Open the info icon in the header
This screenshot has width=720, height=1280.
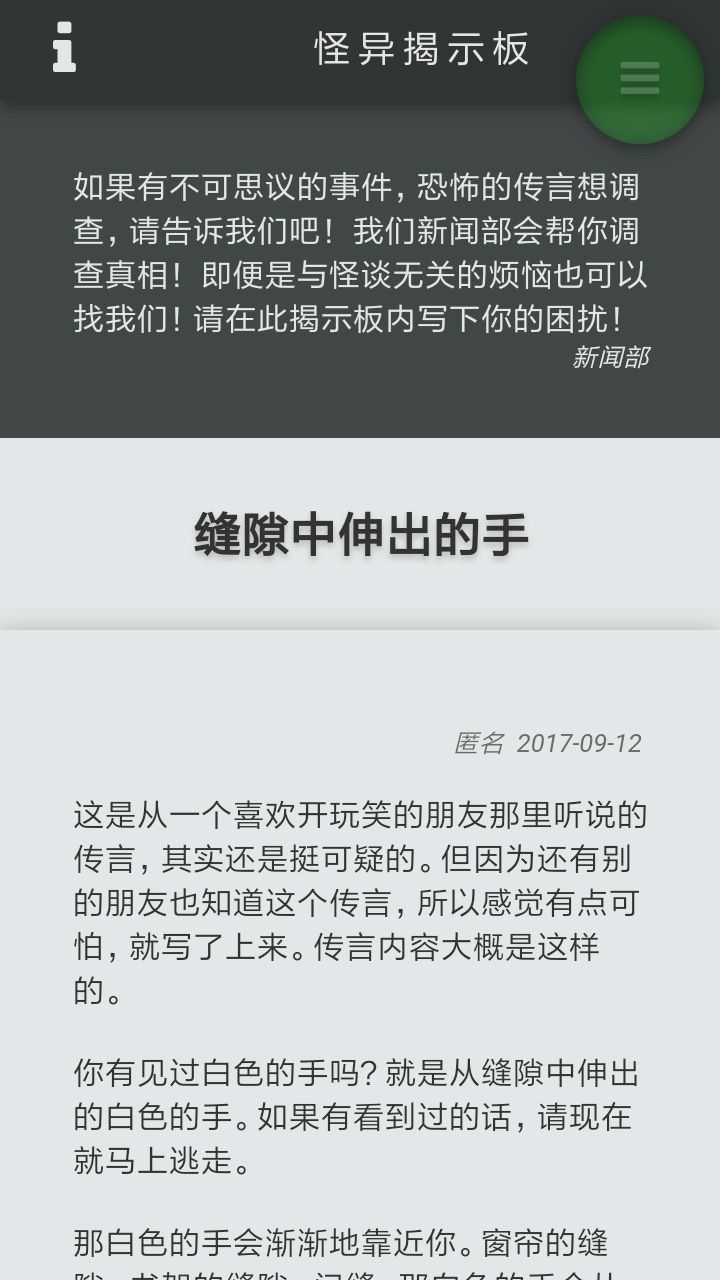[64, 48]
